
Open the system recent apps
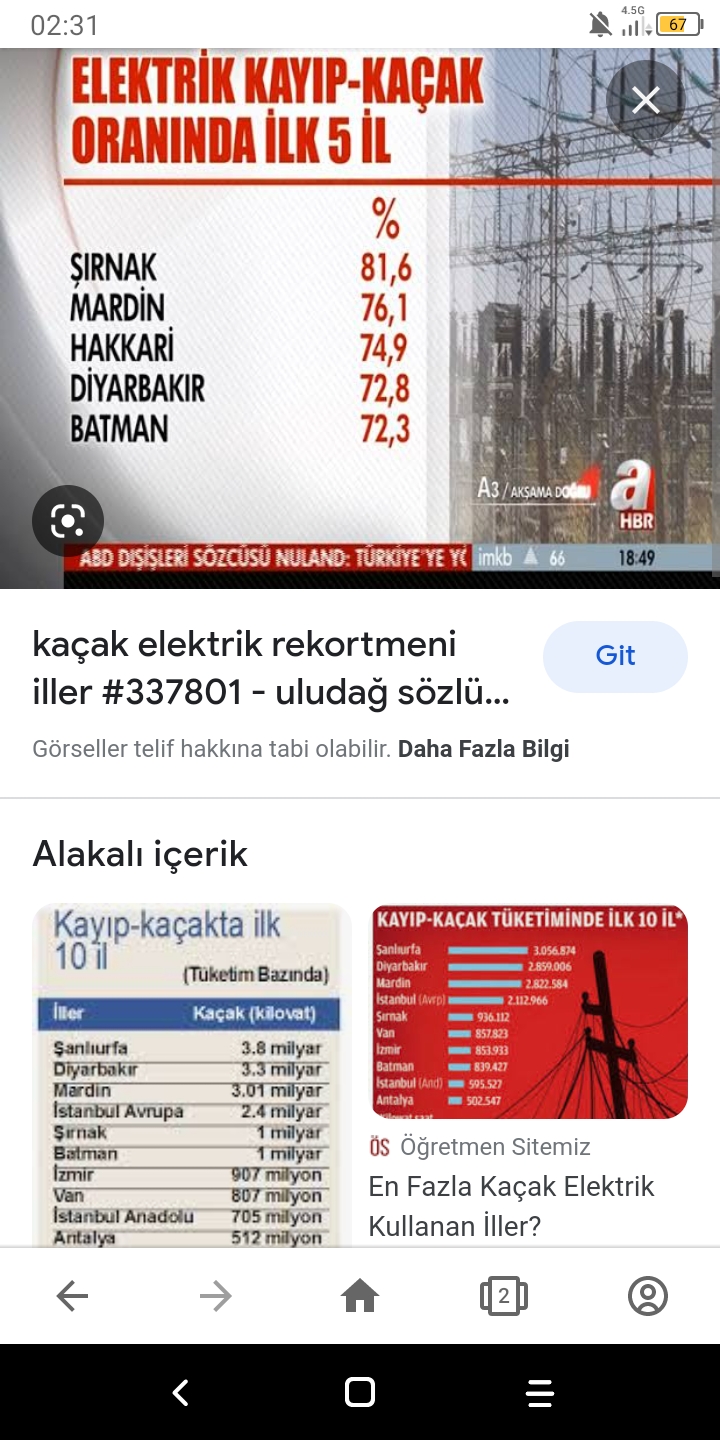click(x=539, y=1392)
